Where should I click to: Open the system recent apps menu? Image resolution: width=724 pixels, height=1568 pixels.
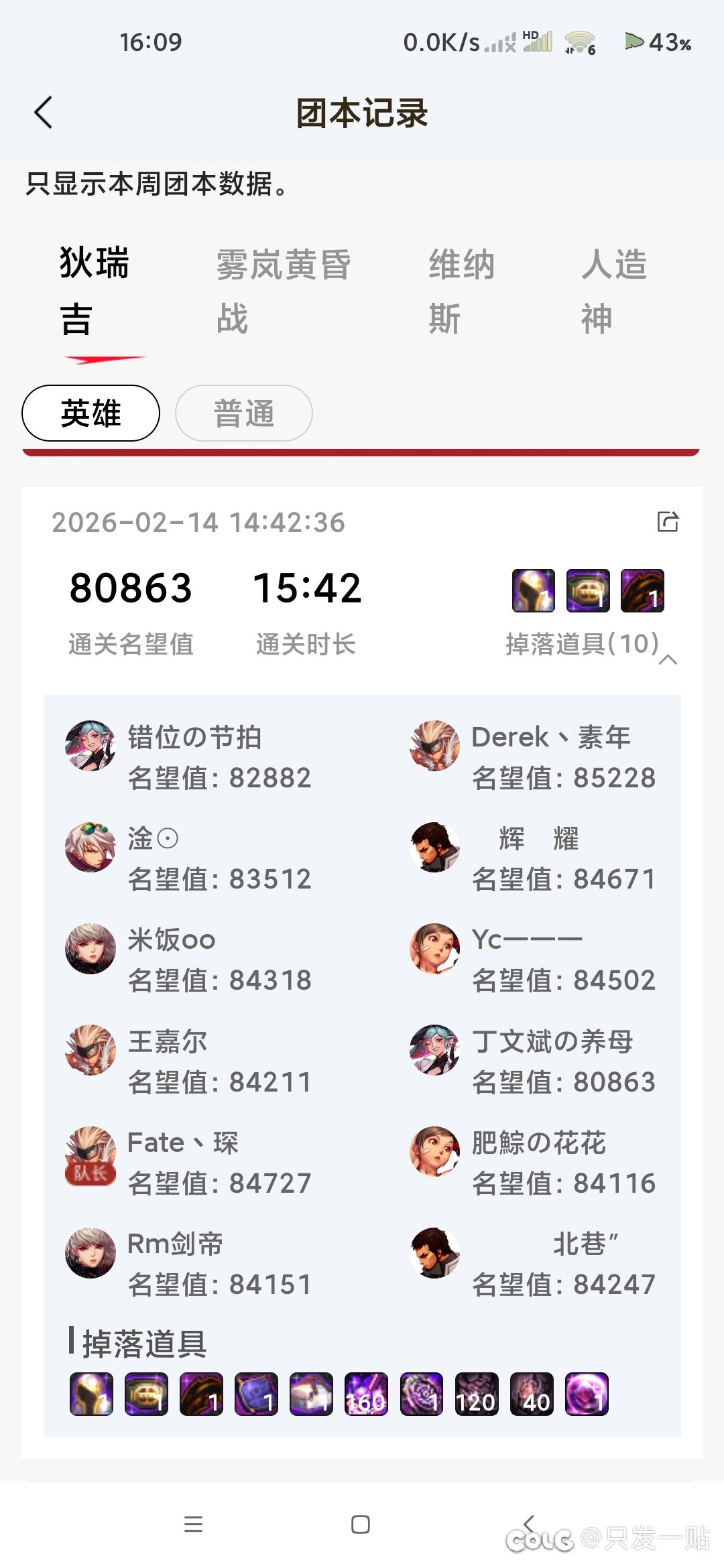pos(193,1524)
